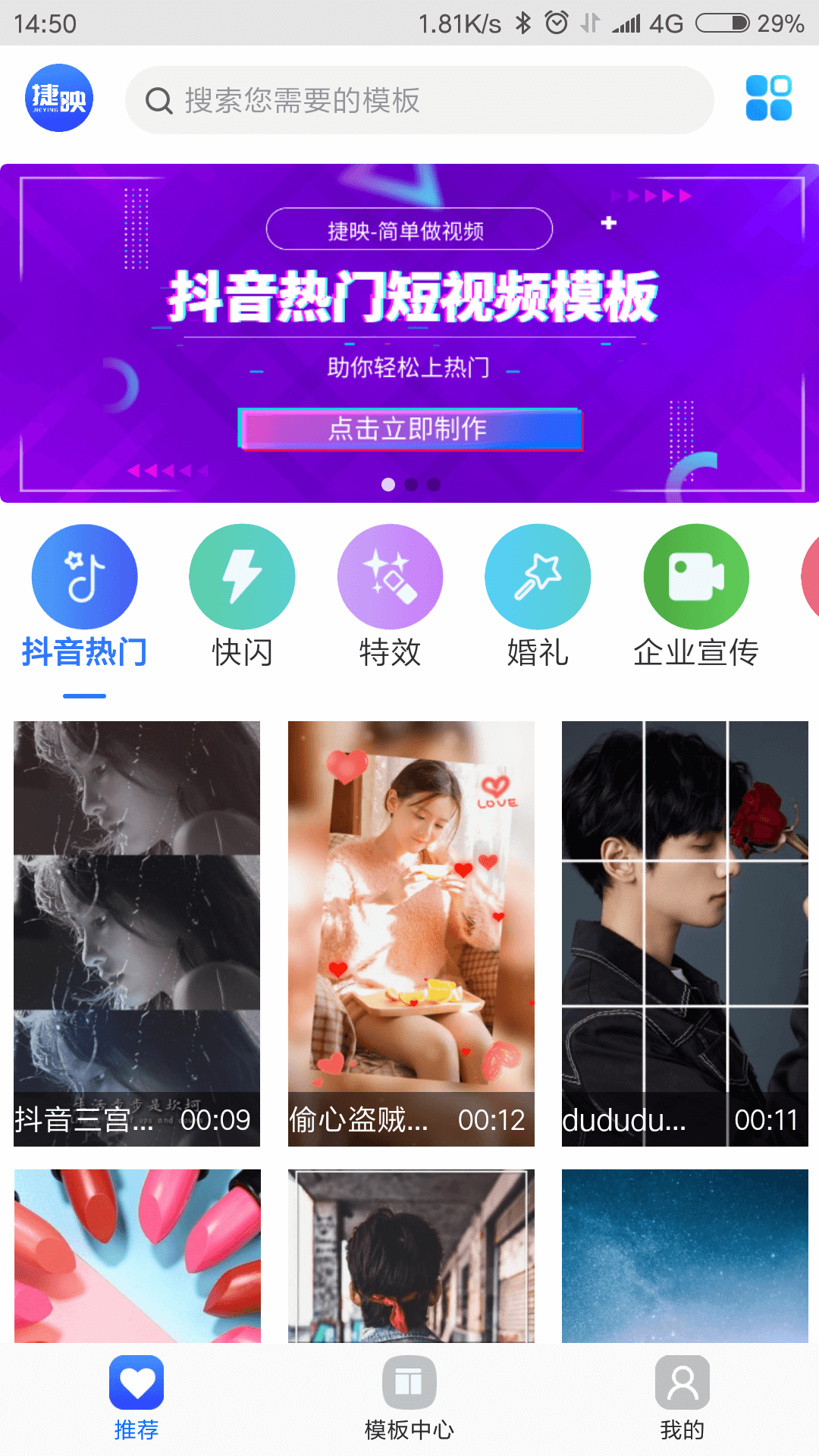Open the 我的 tab
The width and height of the screenshot is (819, 1456).
[x=682, y=1399]
